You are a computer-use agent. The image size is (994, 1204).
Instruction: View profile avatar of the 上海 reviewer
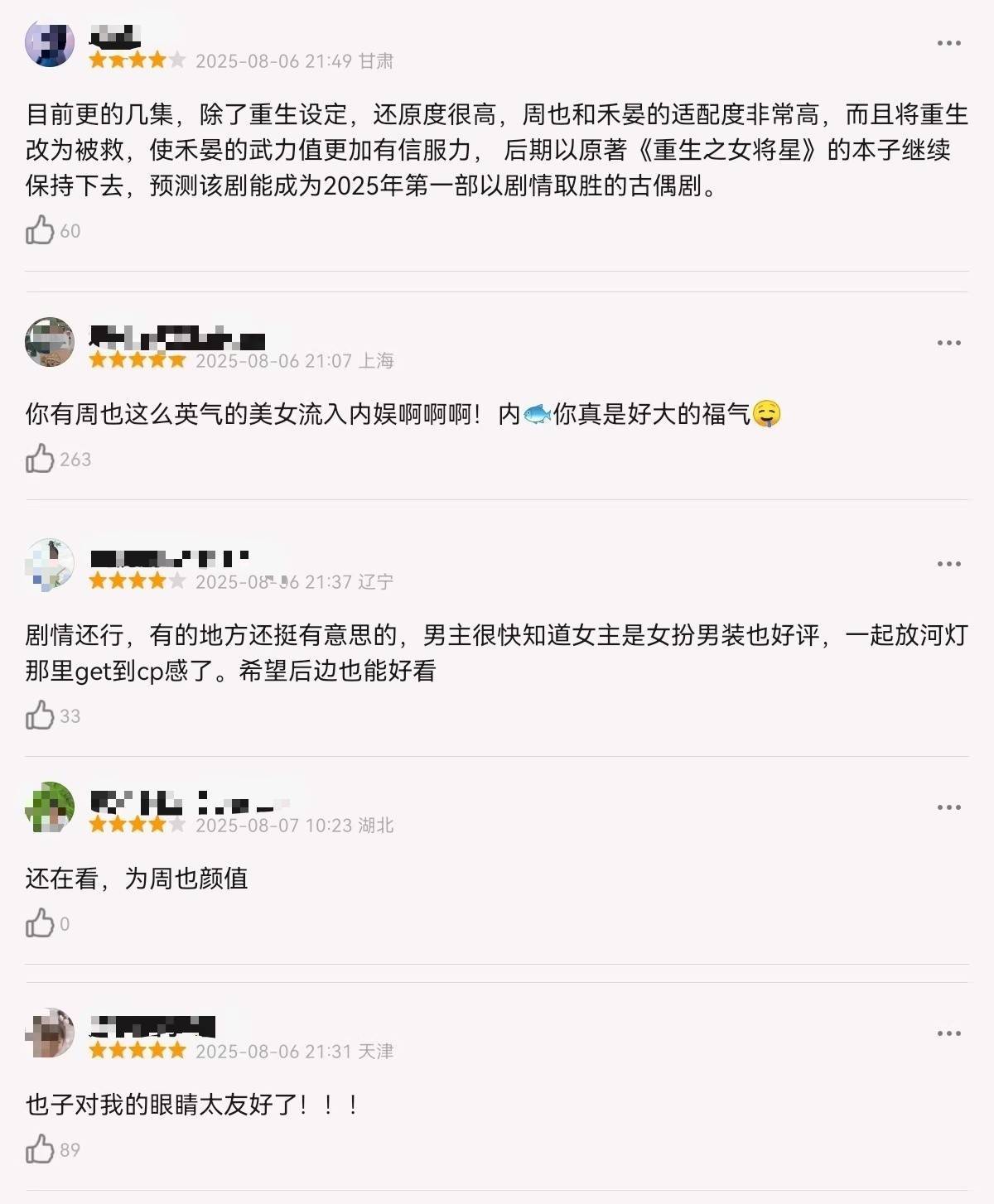(x=50, y=342)
